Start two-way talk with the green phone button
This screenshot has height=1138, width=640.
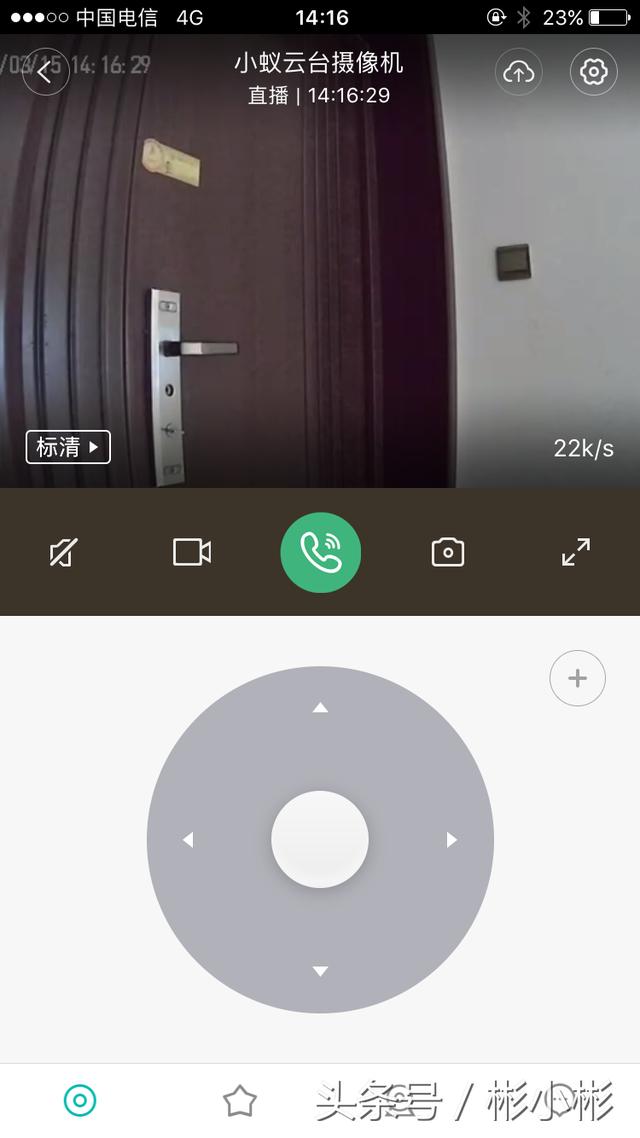pos(320,553)
